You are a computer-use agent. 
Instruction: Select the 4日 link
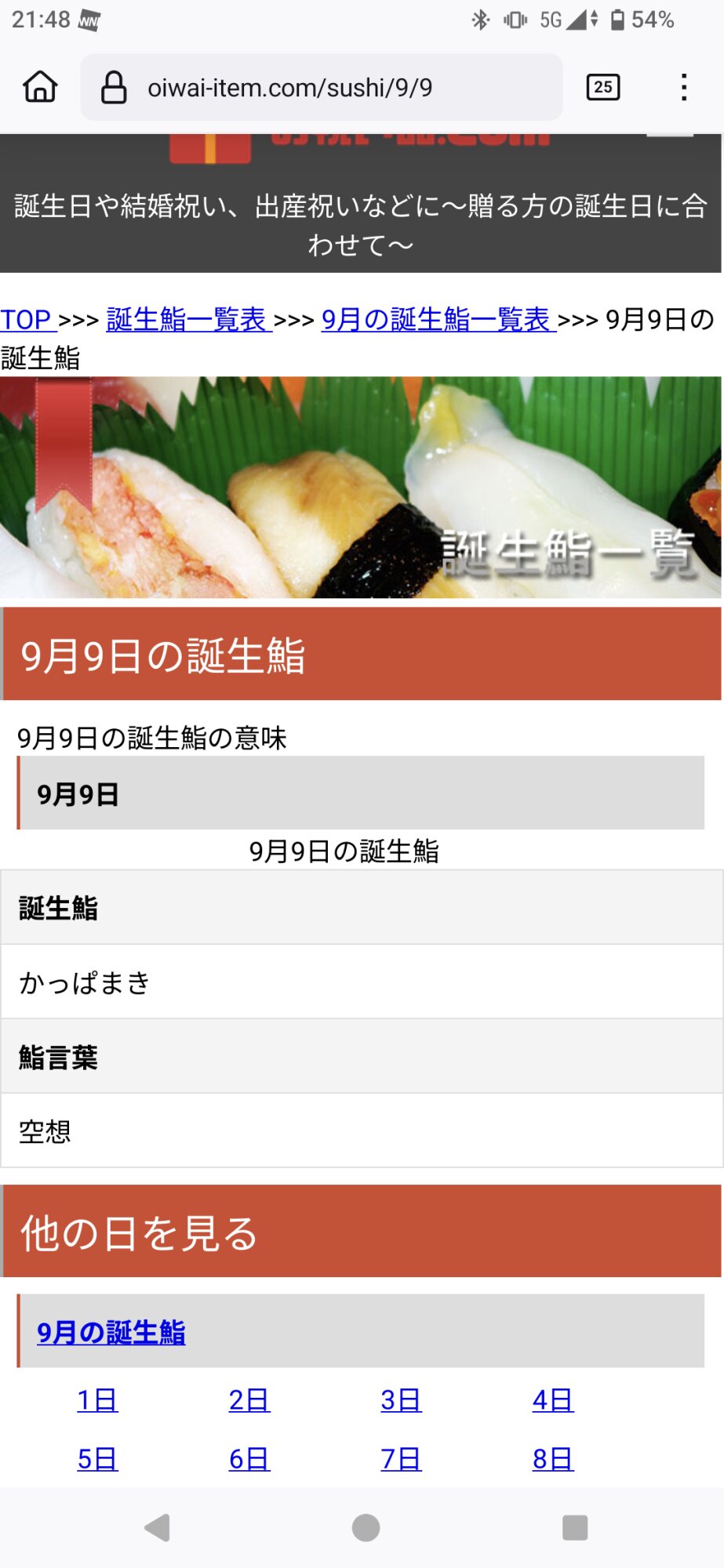[x=553, y=1399]
